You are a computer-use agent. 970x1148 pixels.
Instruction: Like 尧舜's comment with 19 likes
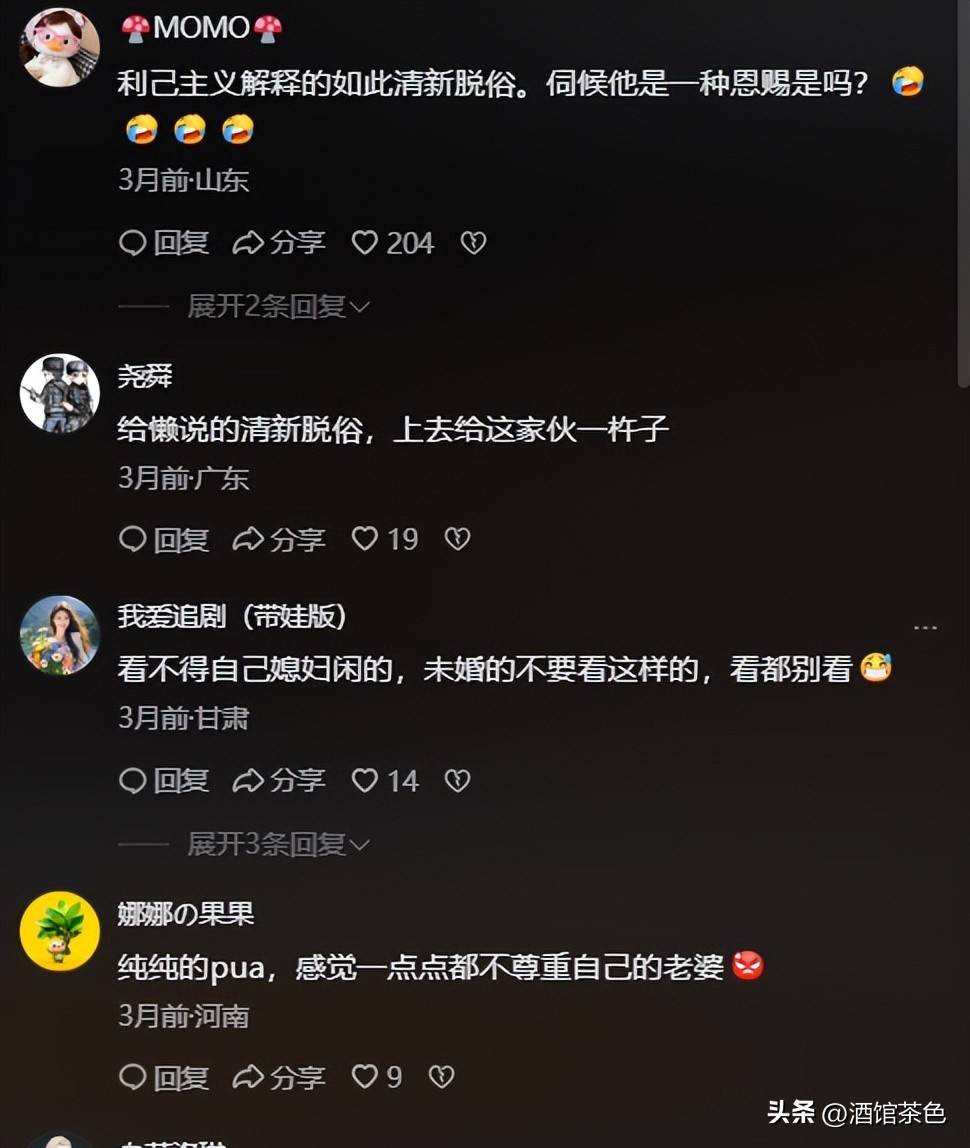365,540
